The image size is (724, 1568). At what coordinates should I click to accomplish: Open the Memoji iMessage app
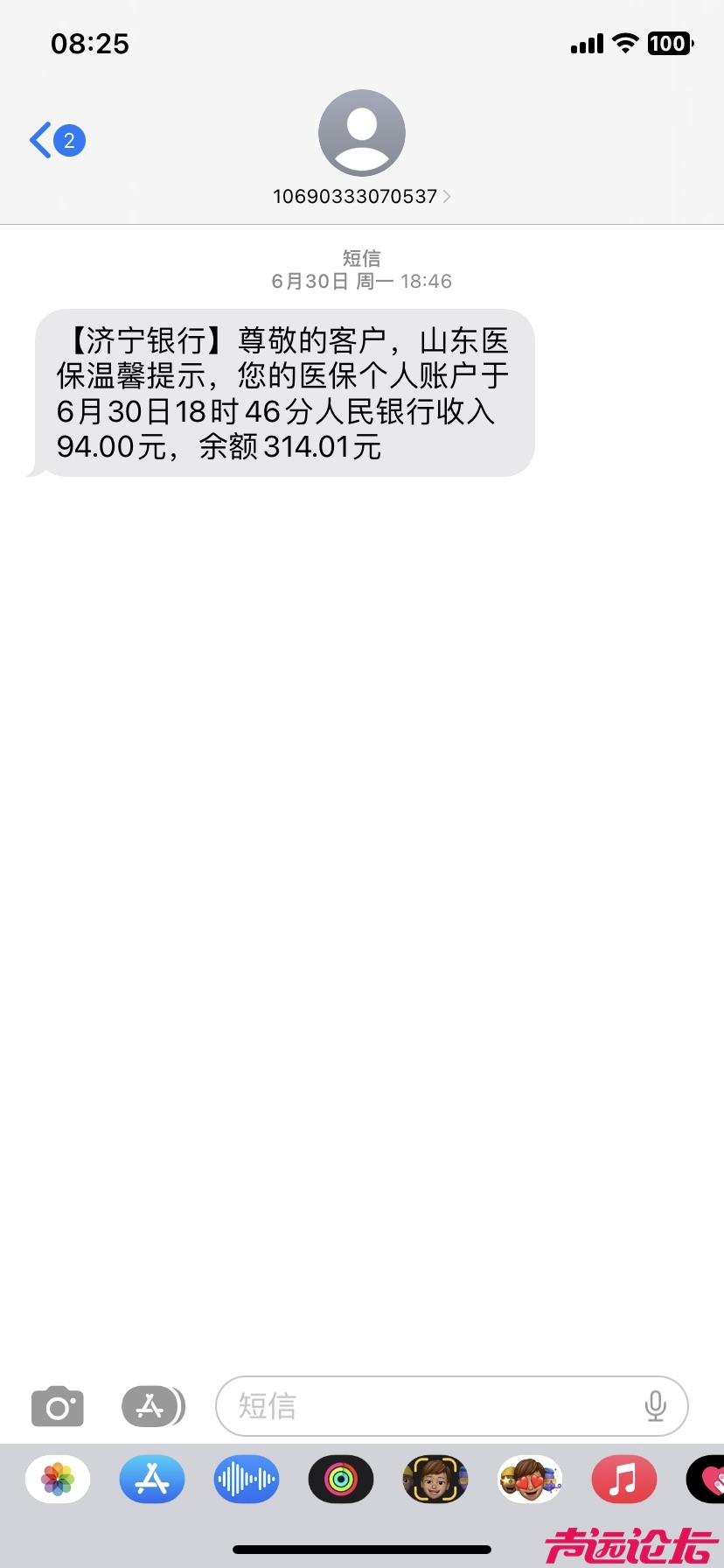(435, 1479)
